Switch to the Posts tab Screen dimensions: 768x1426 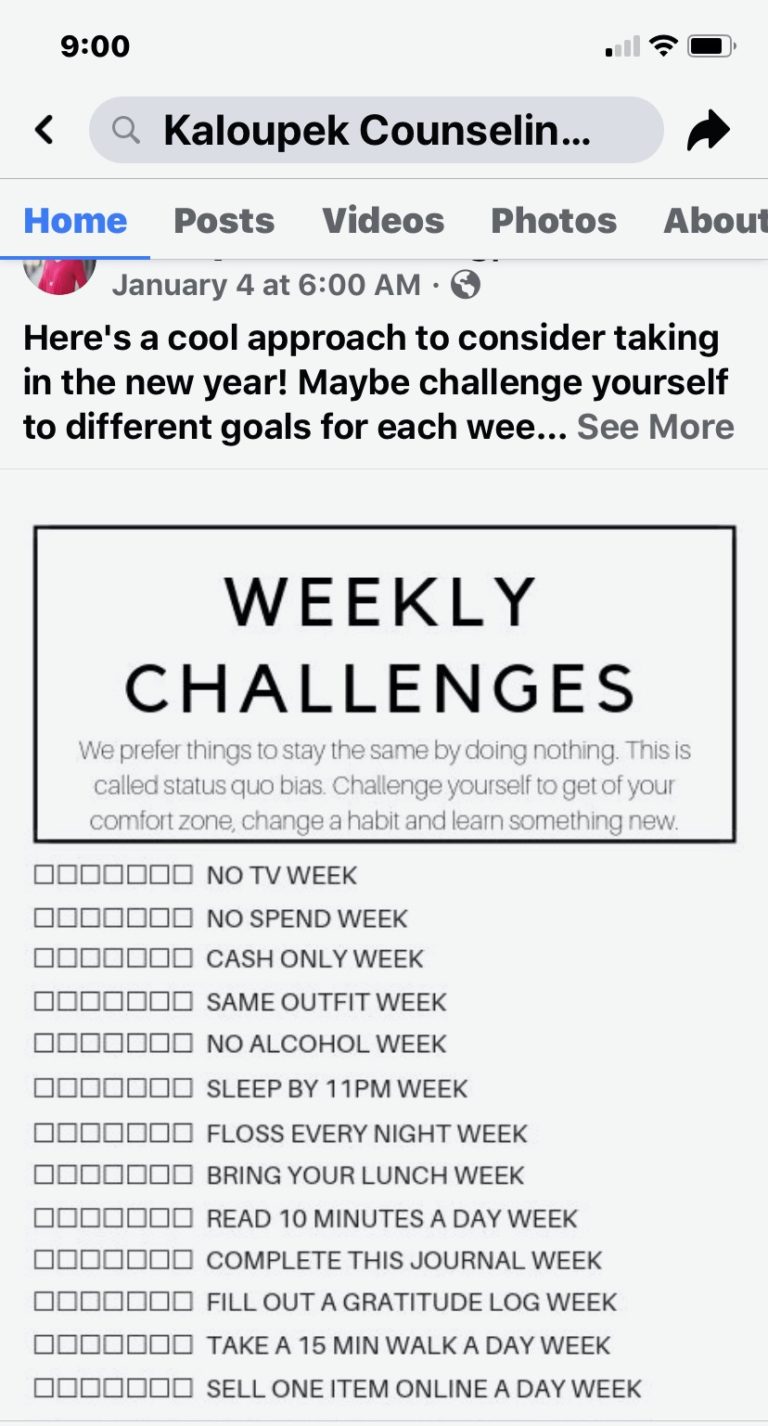pyautogui.click(x=224, y=220)
